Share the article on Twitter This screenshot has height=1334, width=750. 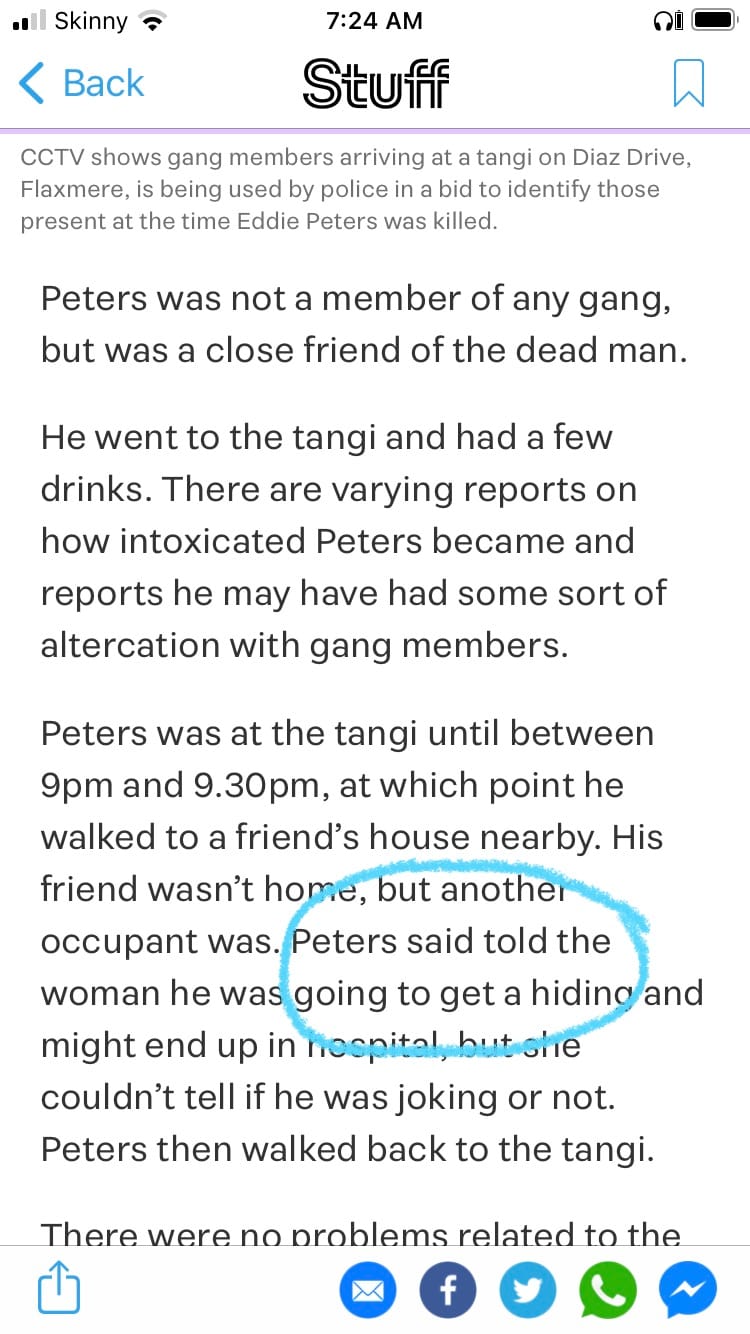click(528, 1291)
